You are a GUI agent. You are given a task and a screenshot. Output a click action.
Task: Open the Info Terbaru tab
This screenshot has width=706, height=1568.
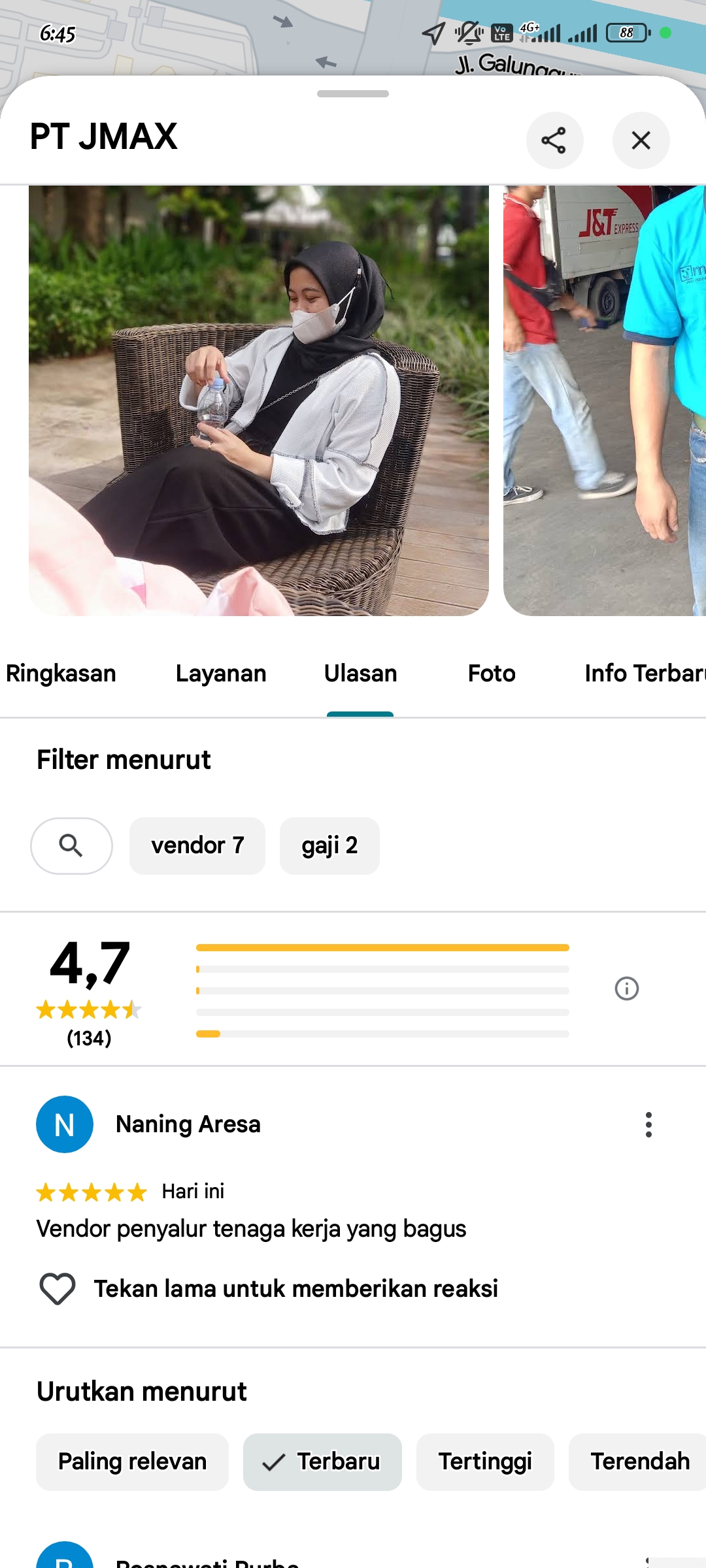(x=644, y=674)
